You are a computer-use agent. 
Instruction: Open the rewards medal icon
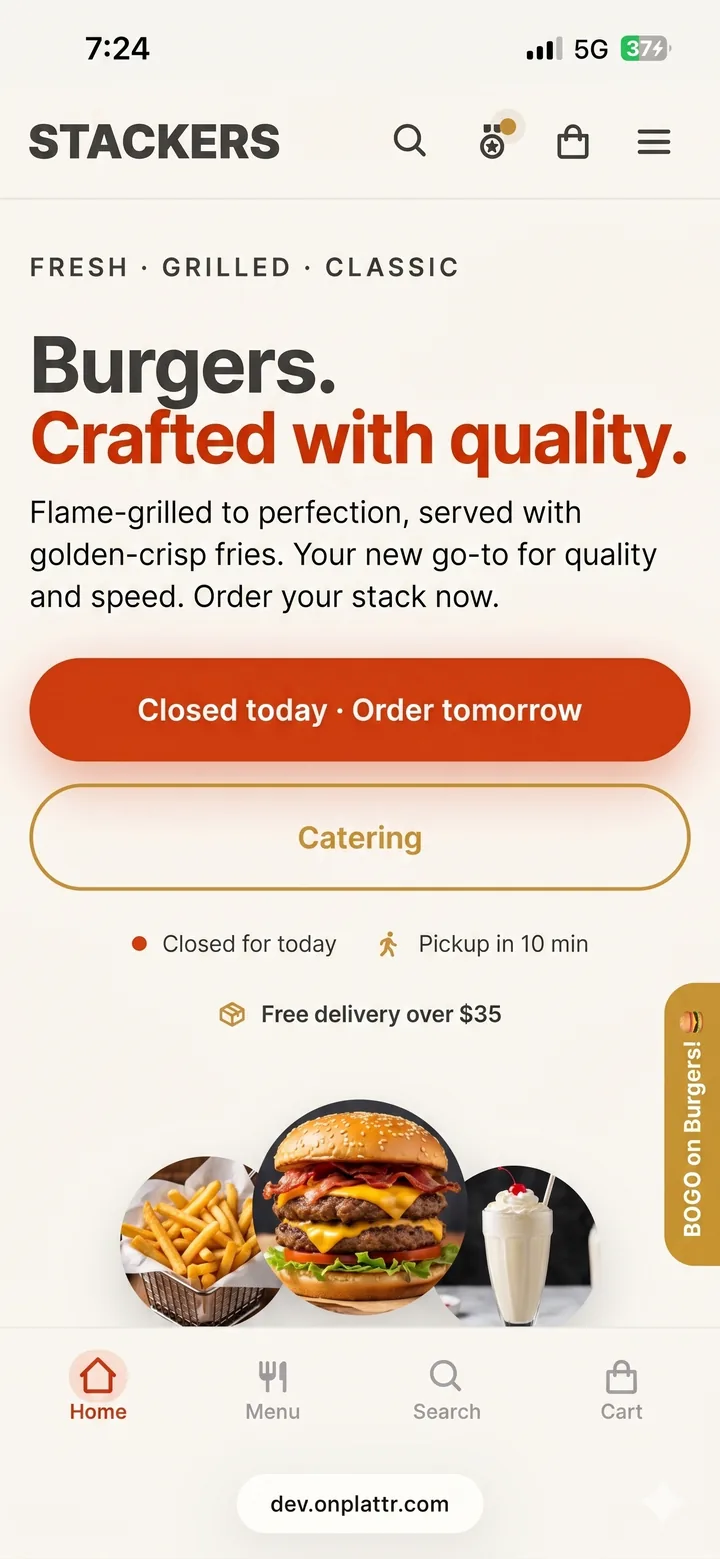[x=493, y=141]
